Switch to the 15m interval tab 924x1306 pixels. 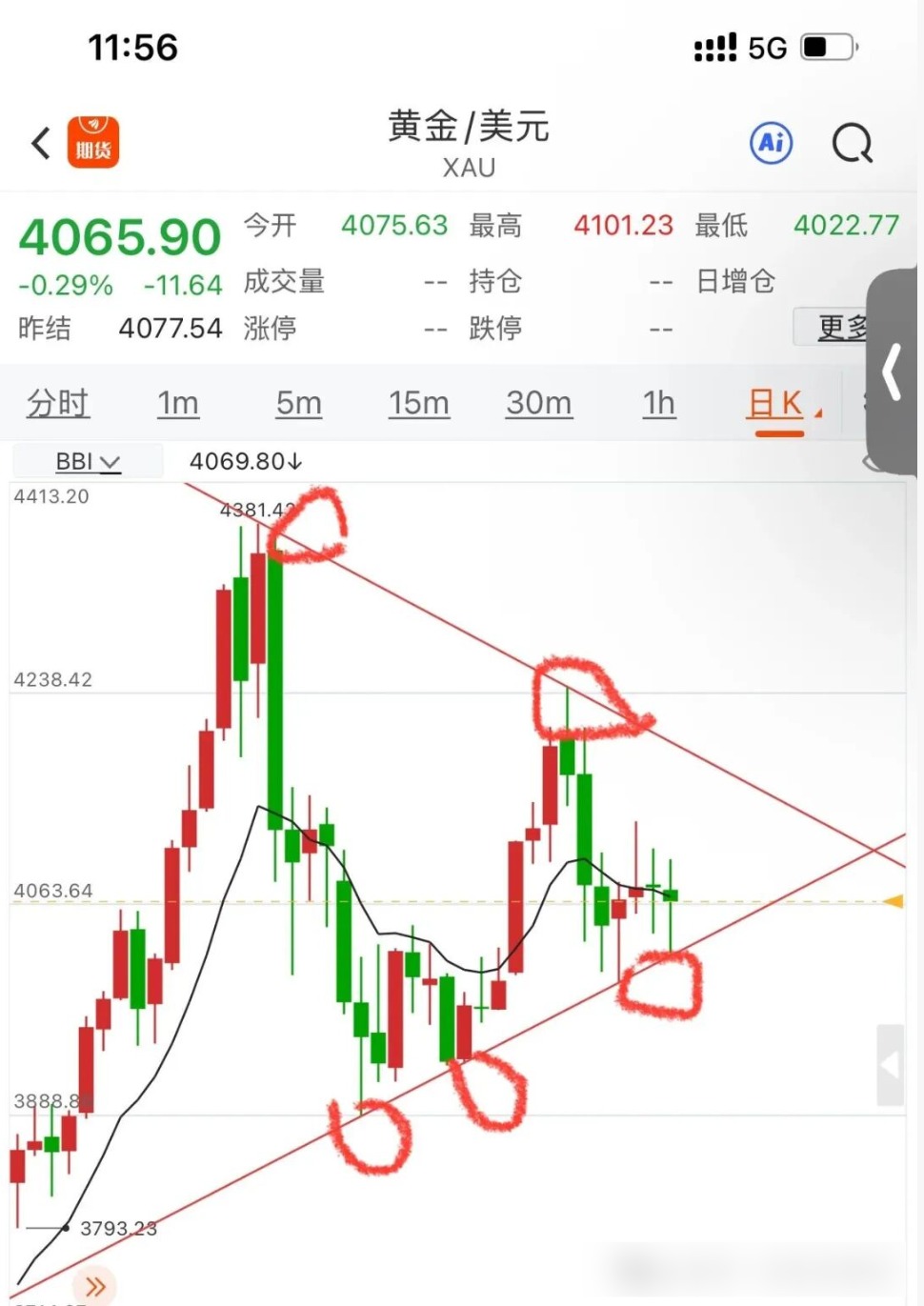(x=418, y=403)
